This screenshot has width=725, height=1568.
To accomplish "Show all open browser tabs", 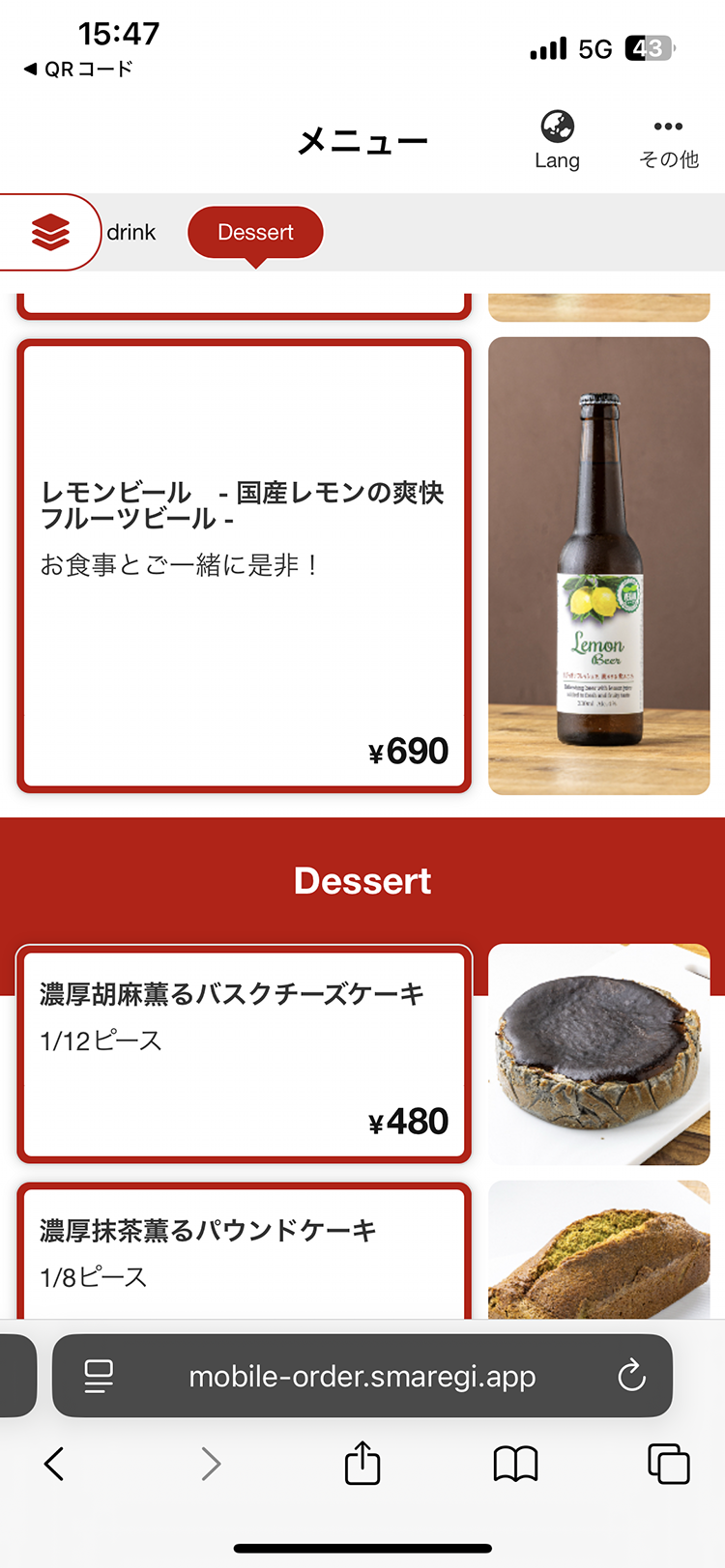I will click(668, 1464).
